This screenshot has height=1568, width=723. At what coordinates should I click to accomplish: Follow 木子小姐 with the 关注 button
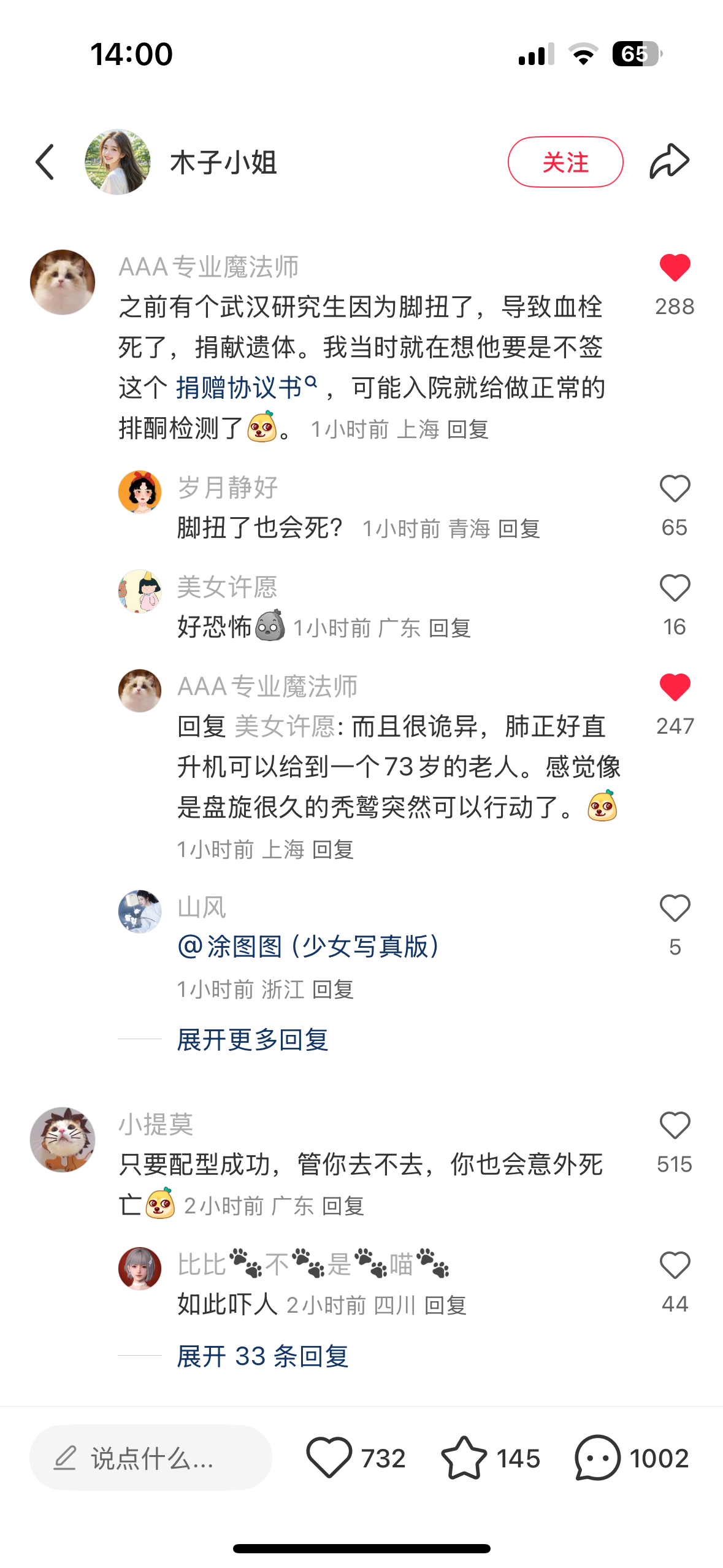pos(565,162)
